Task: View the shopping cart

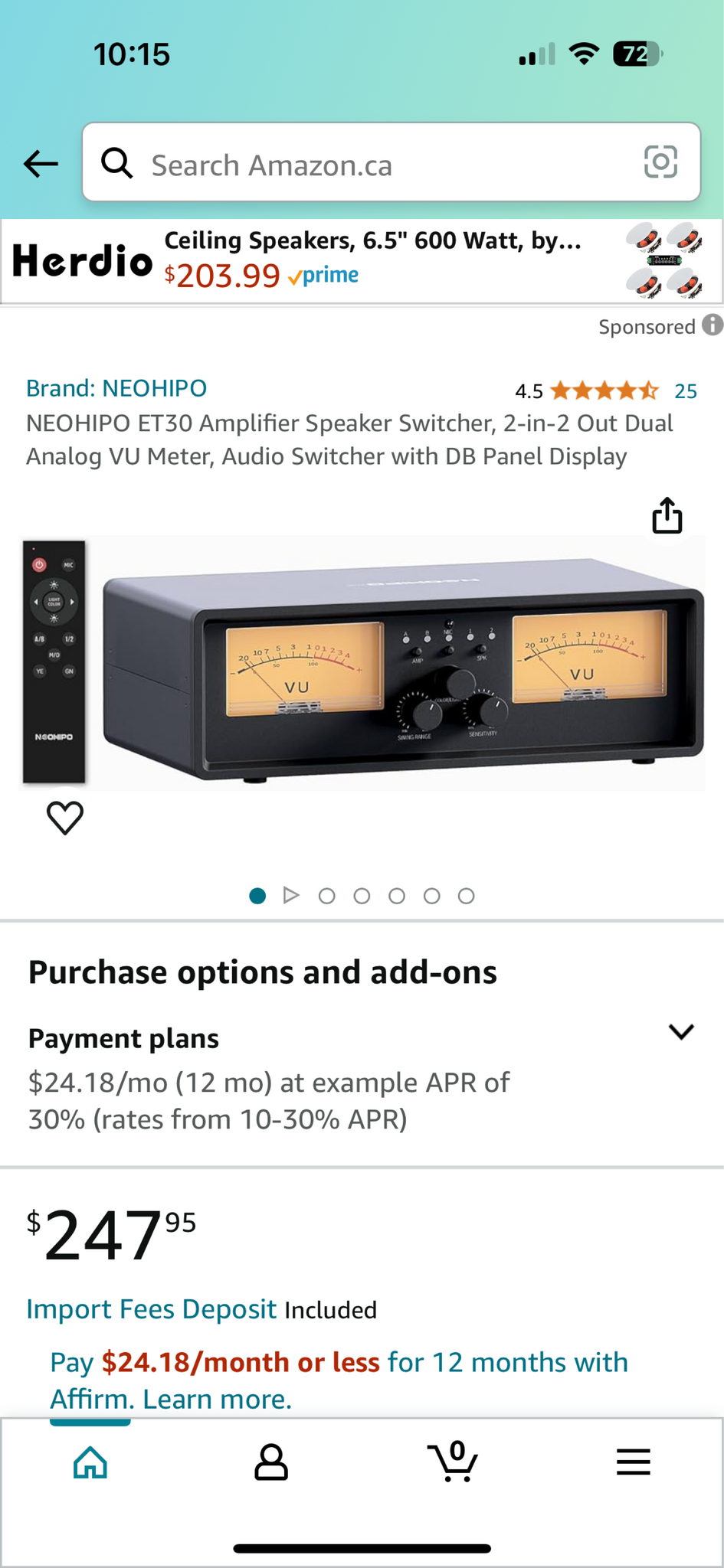Action: click(x=453, y=1462)
